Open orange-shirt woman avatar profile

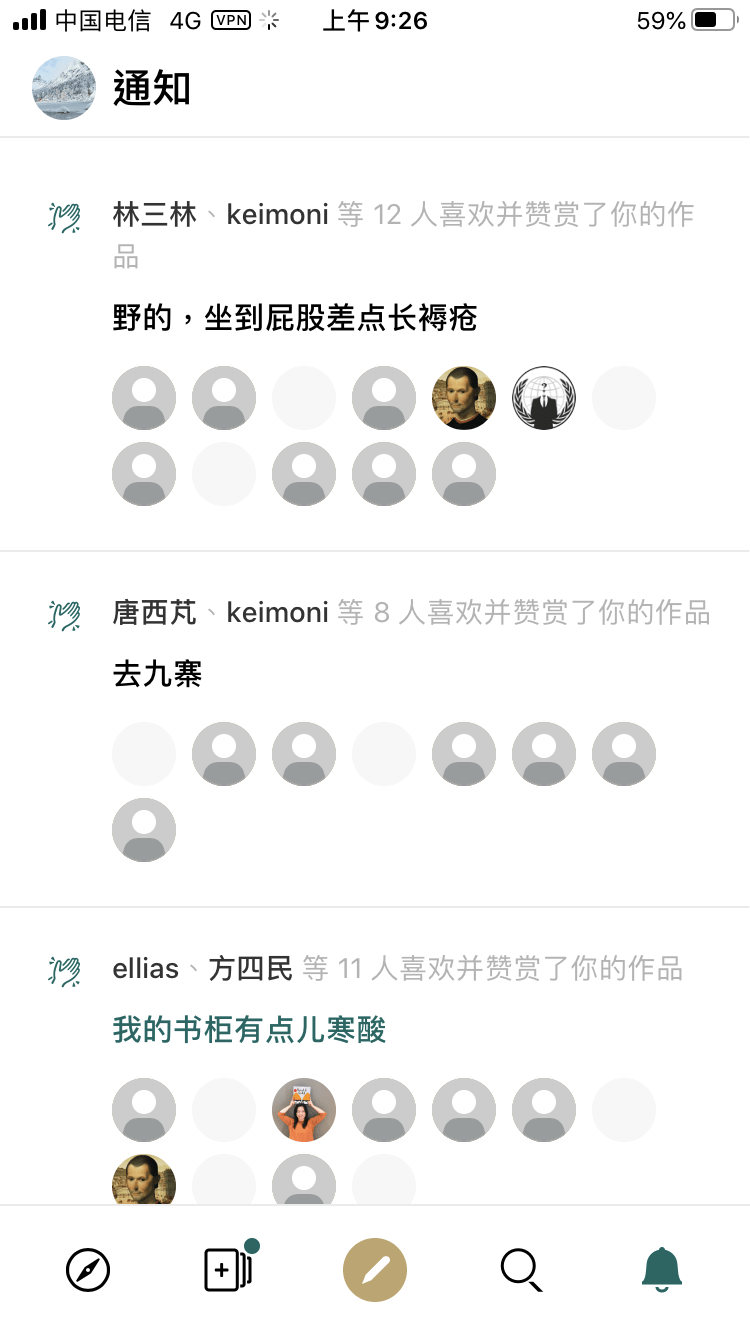coord(304,1110)
